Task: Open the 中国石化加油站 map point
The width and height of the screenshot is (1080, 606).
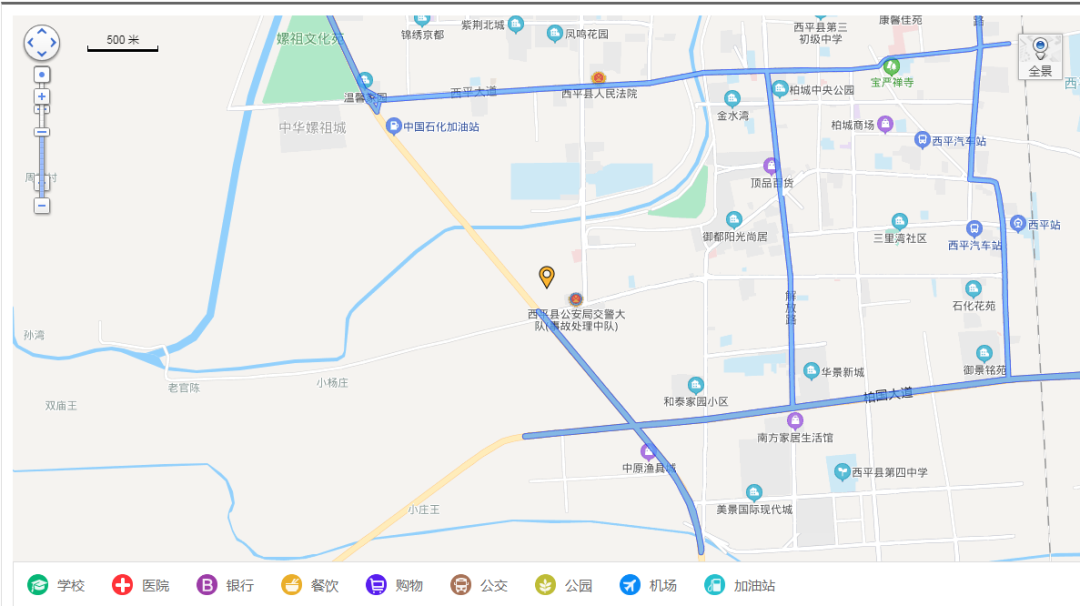Action: tap(394, 127)
